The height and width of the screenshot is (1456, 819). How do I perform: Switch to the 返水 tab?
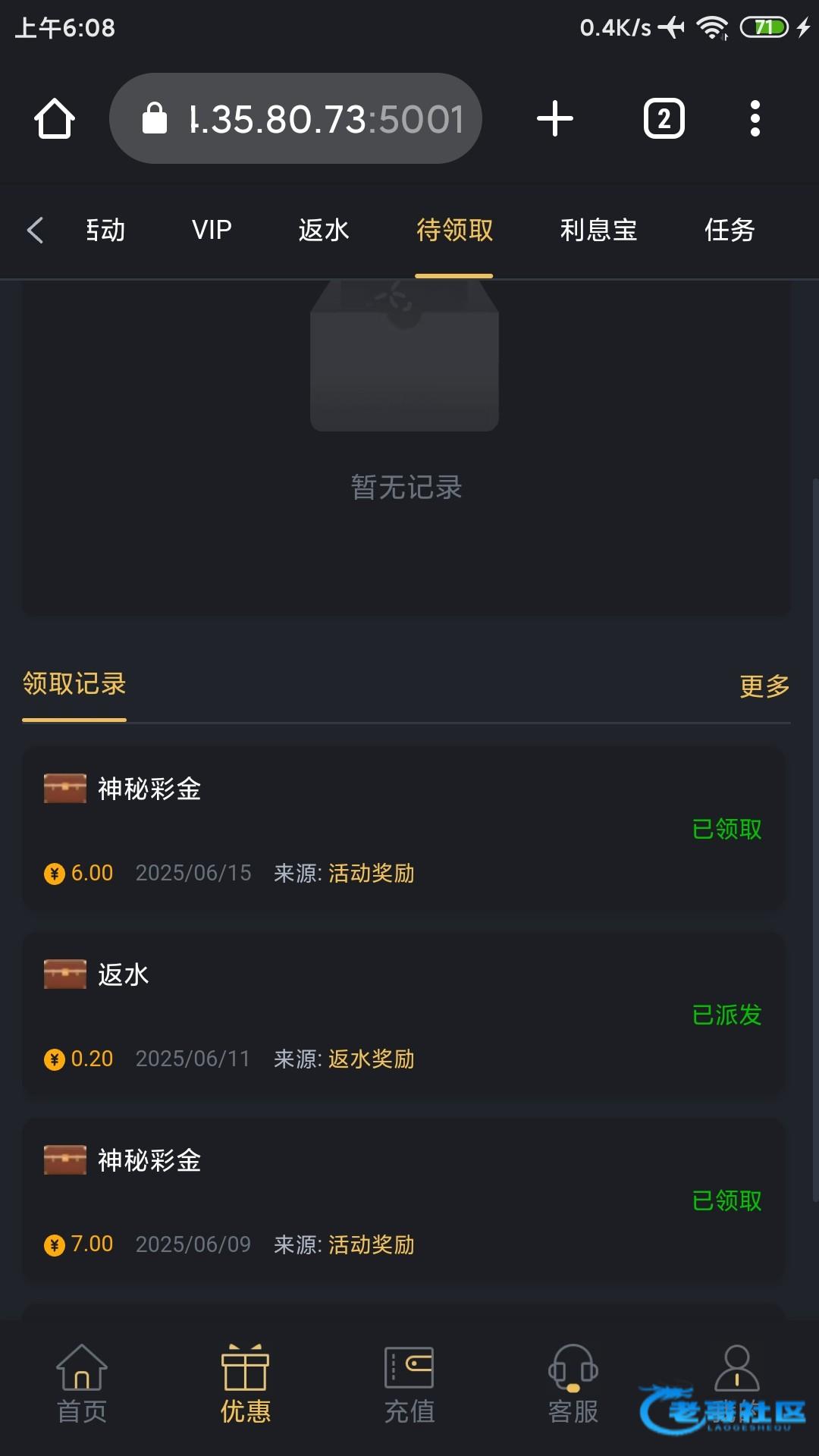[x=324, y=230]
